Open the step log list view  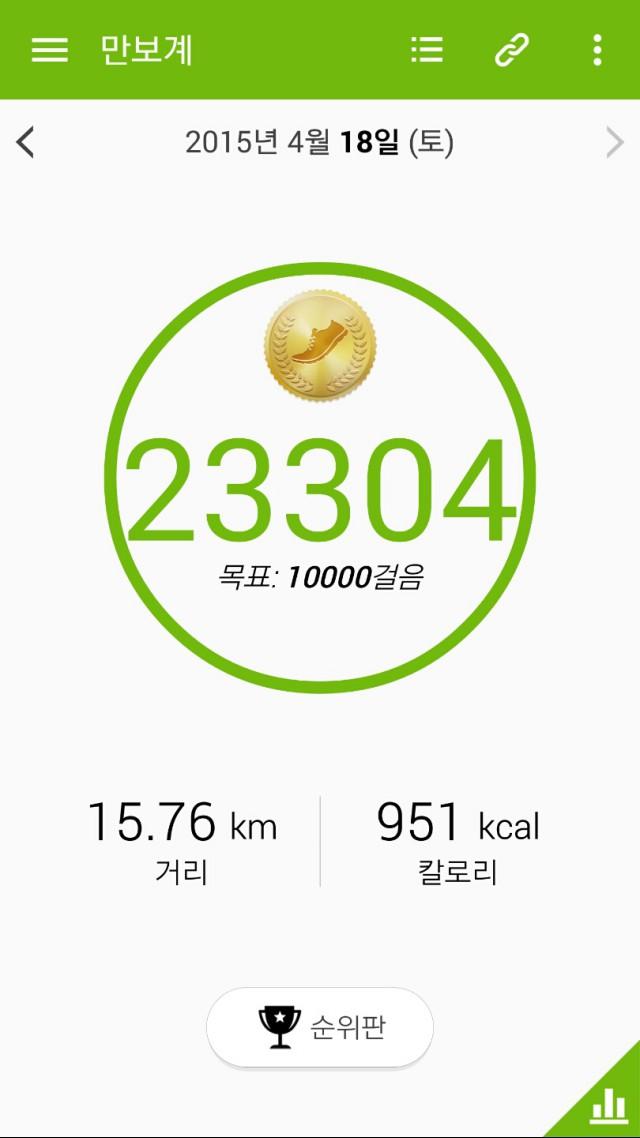tap(427, 50)
